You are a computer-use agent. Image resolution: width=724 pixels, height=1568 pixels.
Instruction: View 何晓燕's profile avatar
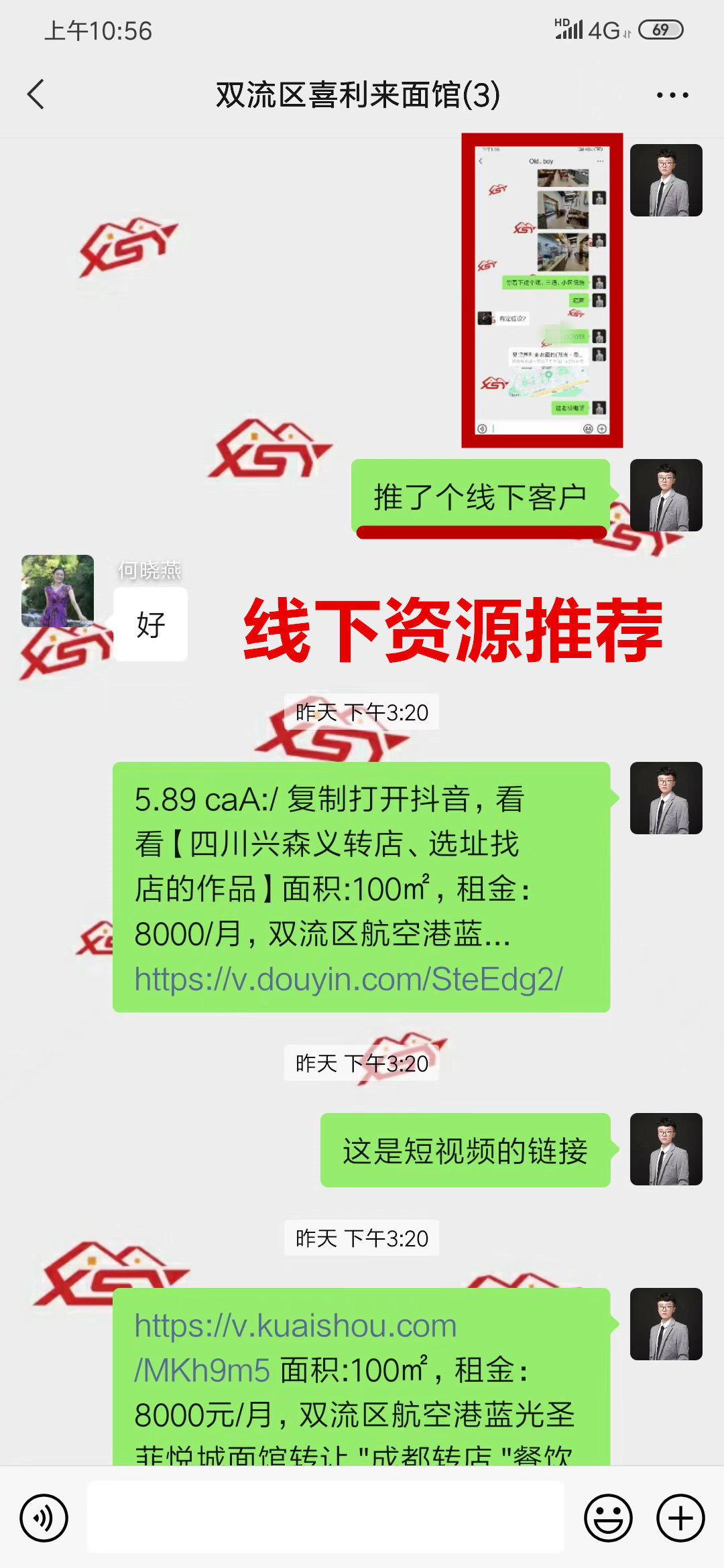pyautogui.click(x=58, y=591)
